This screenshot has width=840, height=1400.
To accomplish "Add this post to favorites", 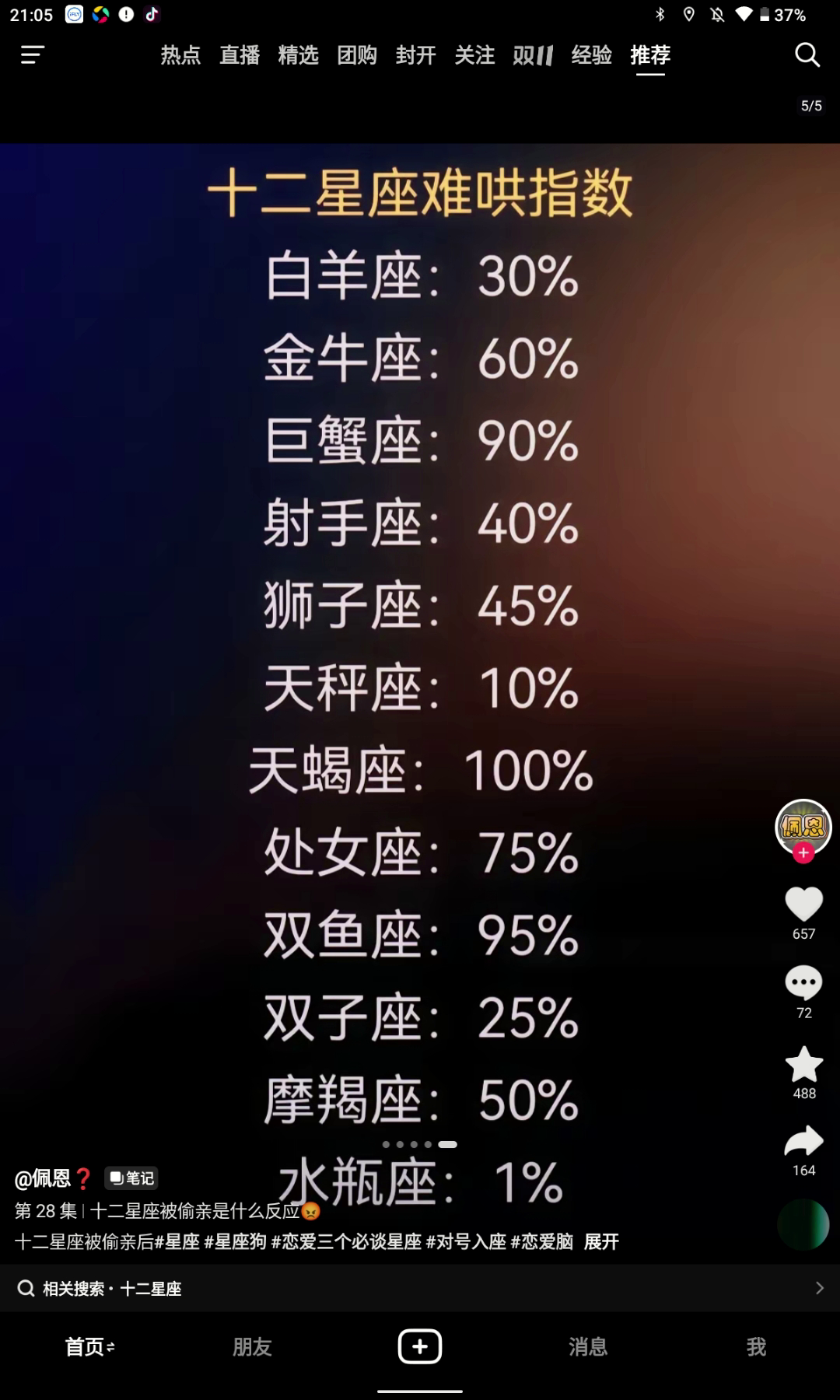I will (x=803, y=1064).
